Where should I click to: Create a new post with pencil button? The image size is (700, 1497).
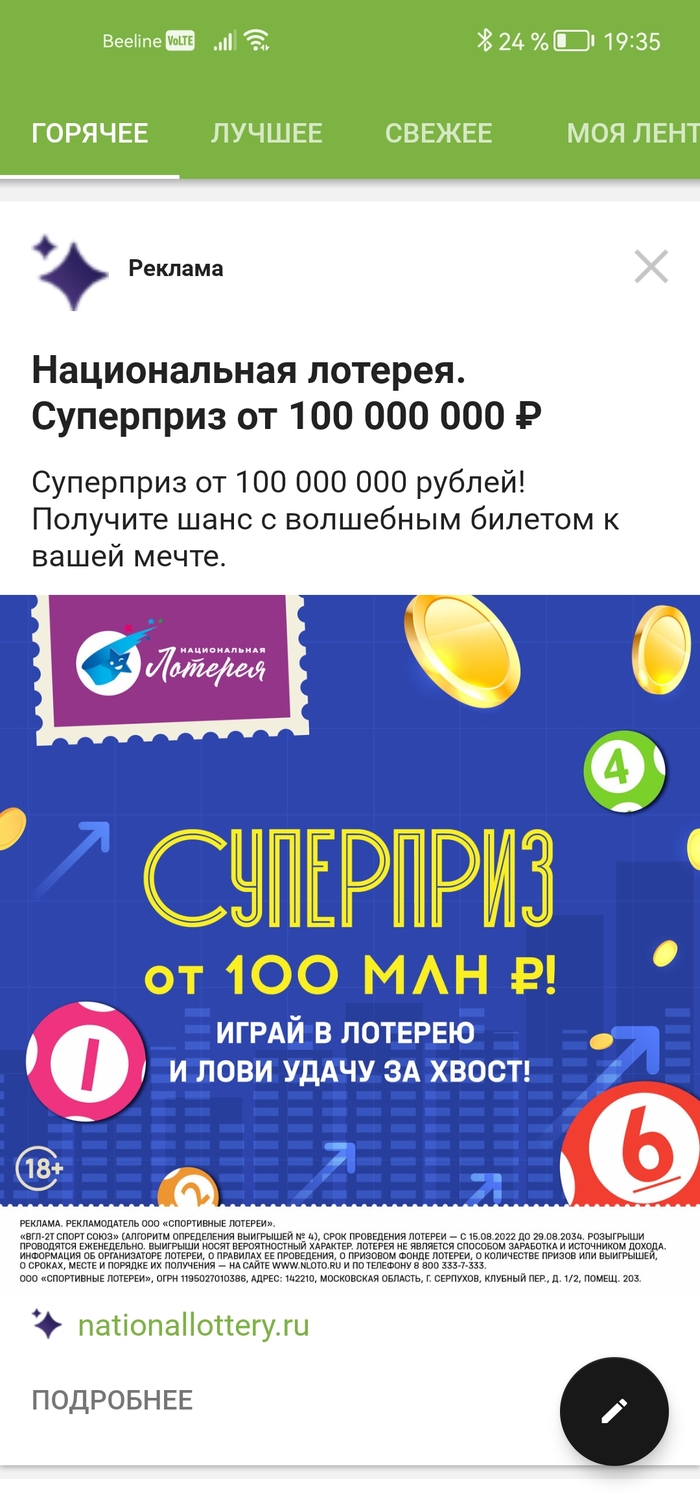click(x=613, y=1410)
